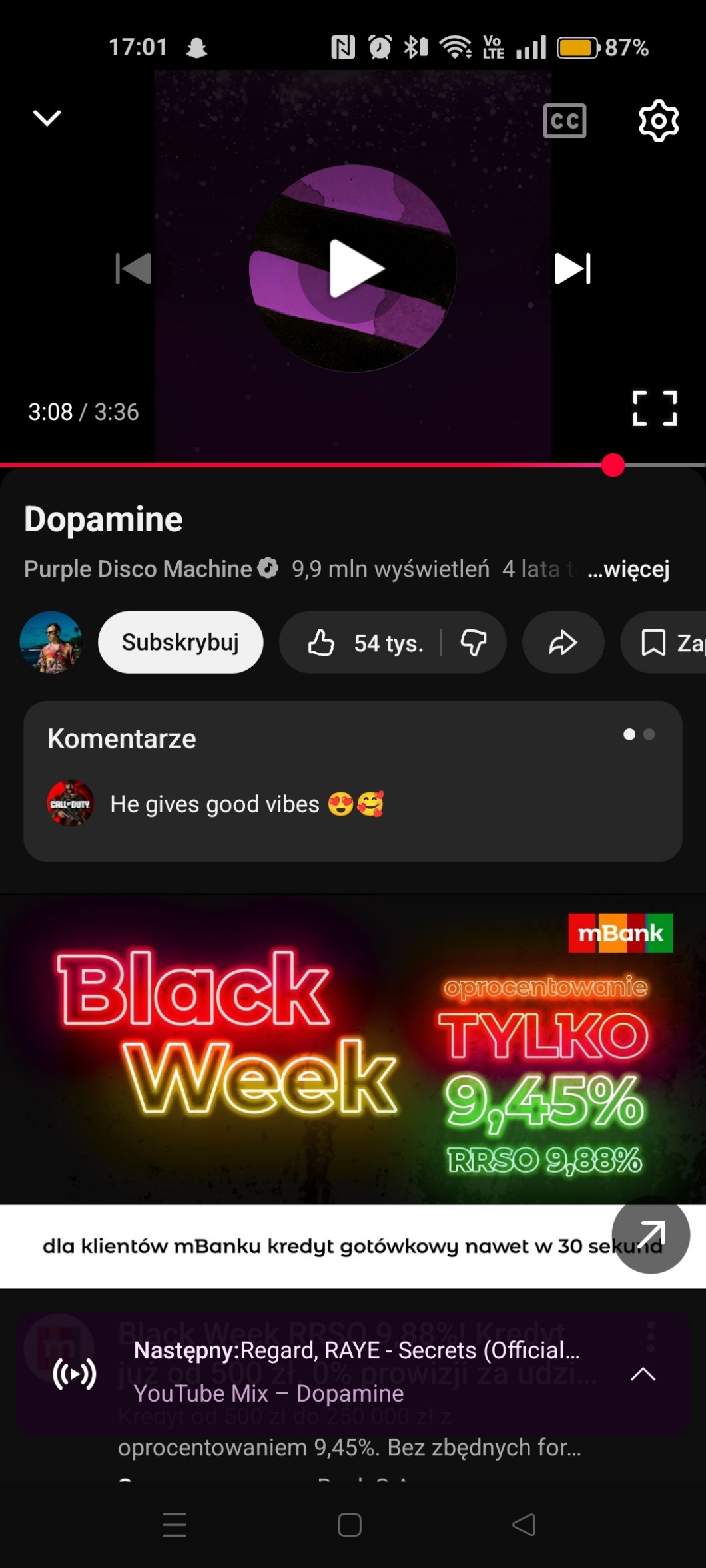Open recent apps from the navigation bar
This screenshot has width=706, height=1568.
click(175, 1525)
